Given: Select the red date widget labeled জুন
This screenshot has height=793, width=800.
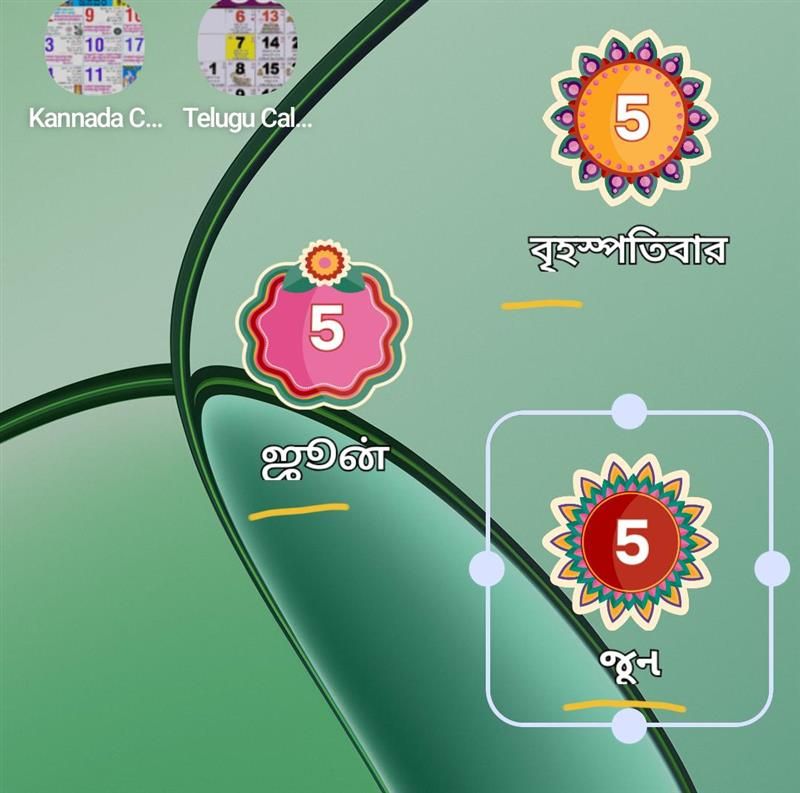Looking at the screenshot, I should click(630, 543).
